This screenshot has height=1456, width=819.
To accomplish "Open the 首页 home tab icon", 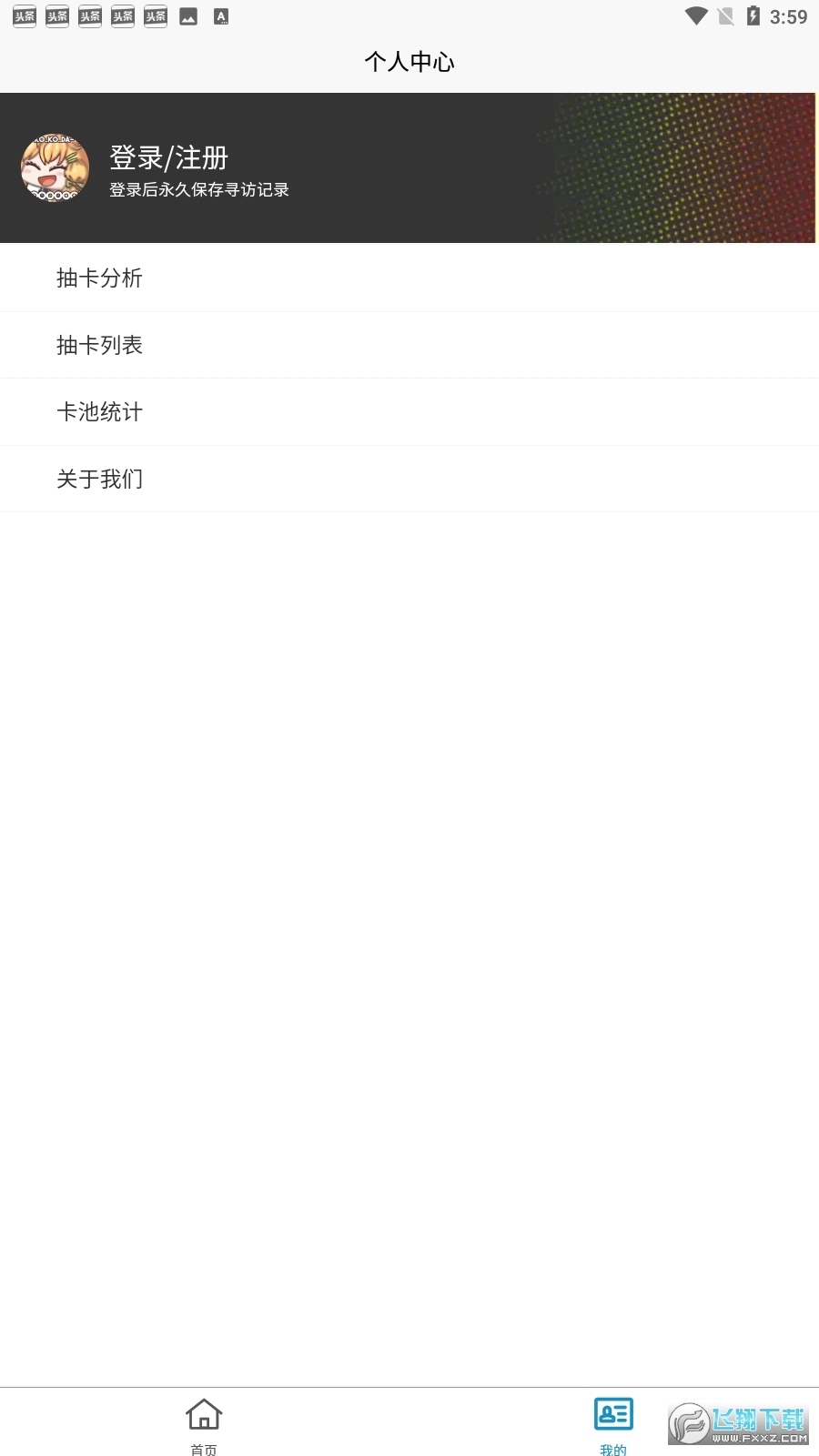I will pos(204,1414).
